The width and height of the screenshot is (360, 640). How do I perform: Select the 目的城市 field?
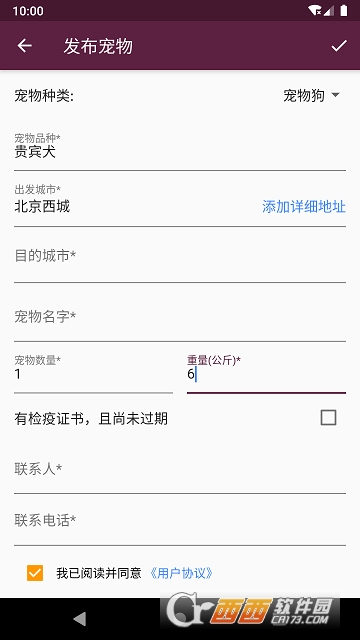click(x=180, y=261)
